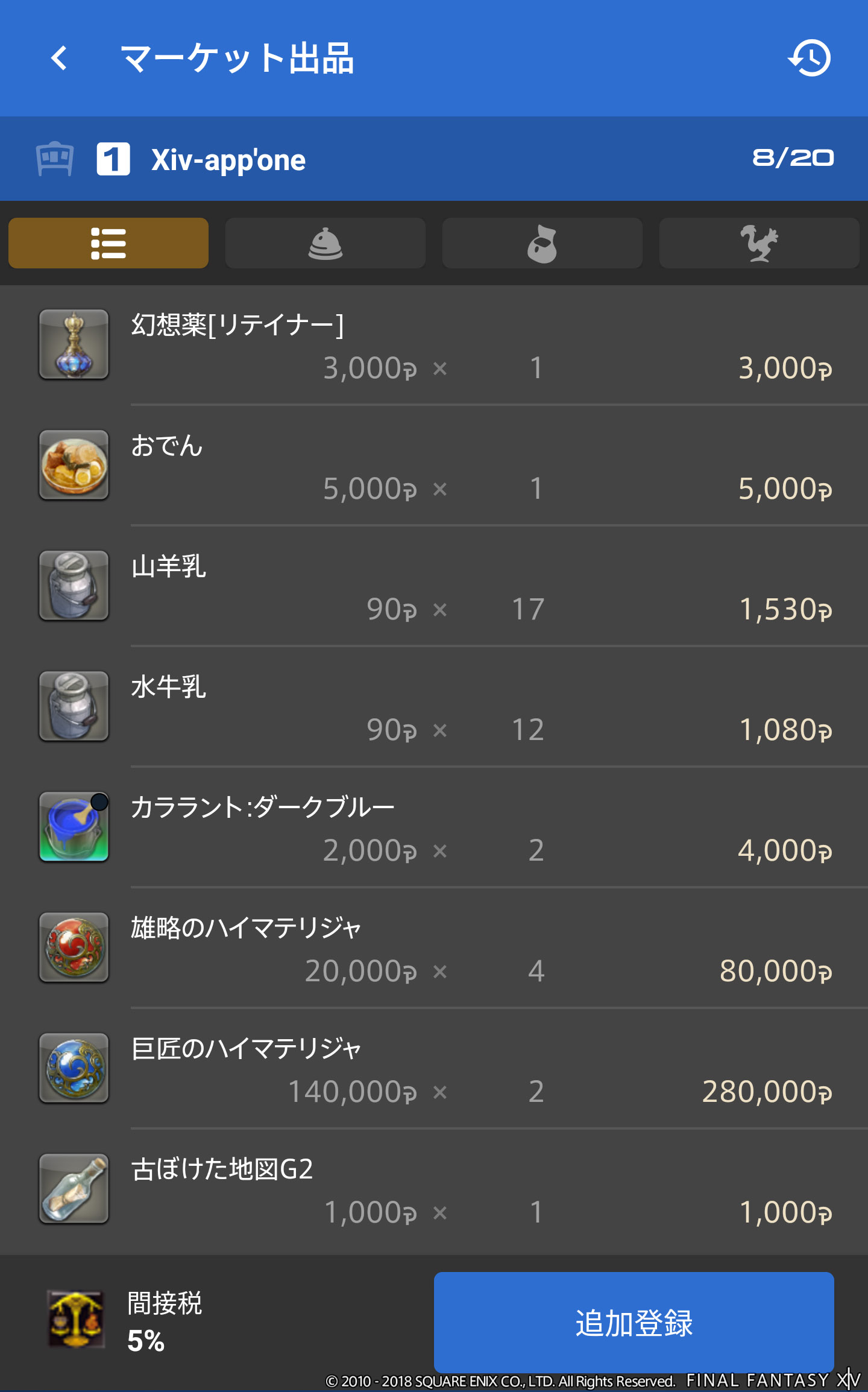Open the 古ぼけた地図G2 listing
Image resolution: width=868 pixels, height=1392 pixels.
(x=434, y=1189)
